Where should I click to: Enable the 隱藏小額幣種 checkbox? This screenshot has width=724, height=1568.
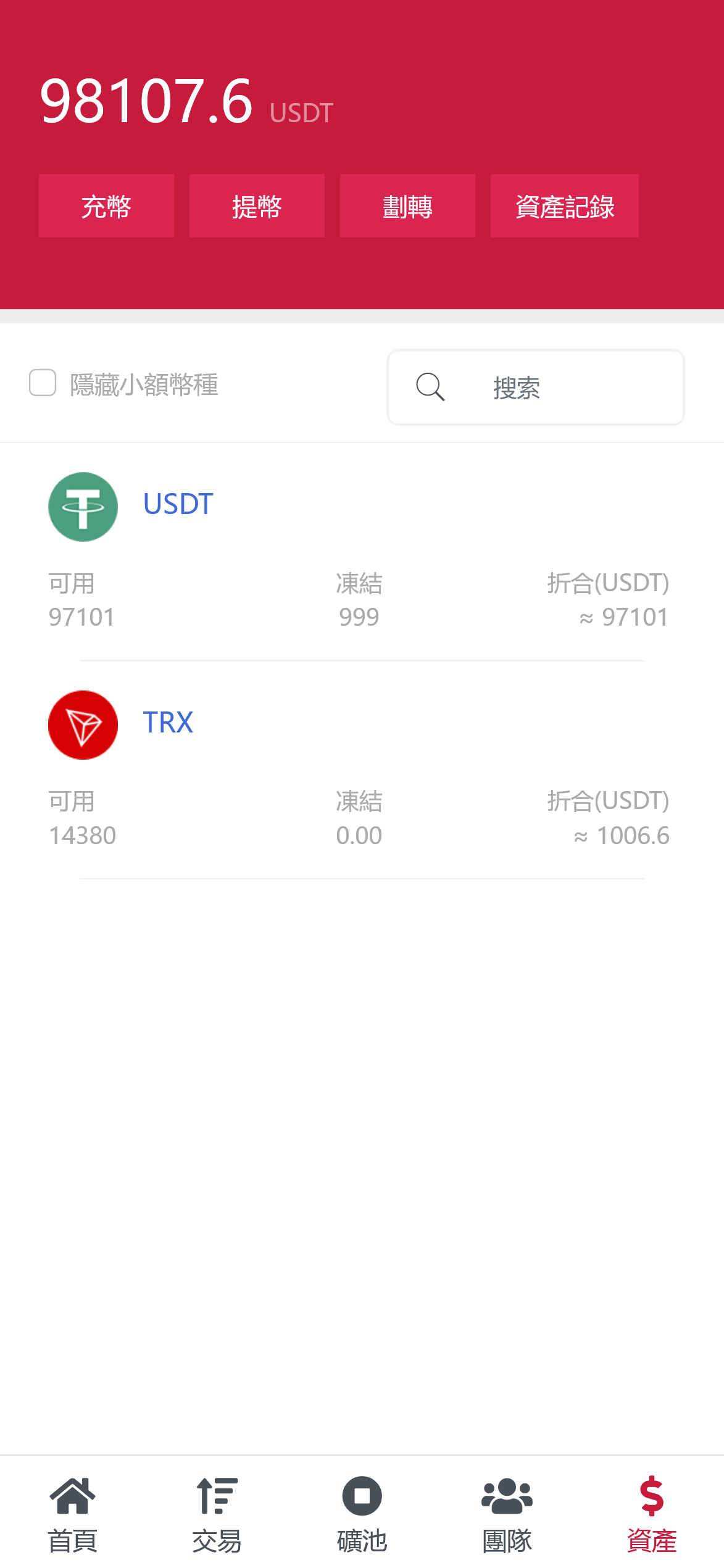tap(43, 383)
